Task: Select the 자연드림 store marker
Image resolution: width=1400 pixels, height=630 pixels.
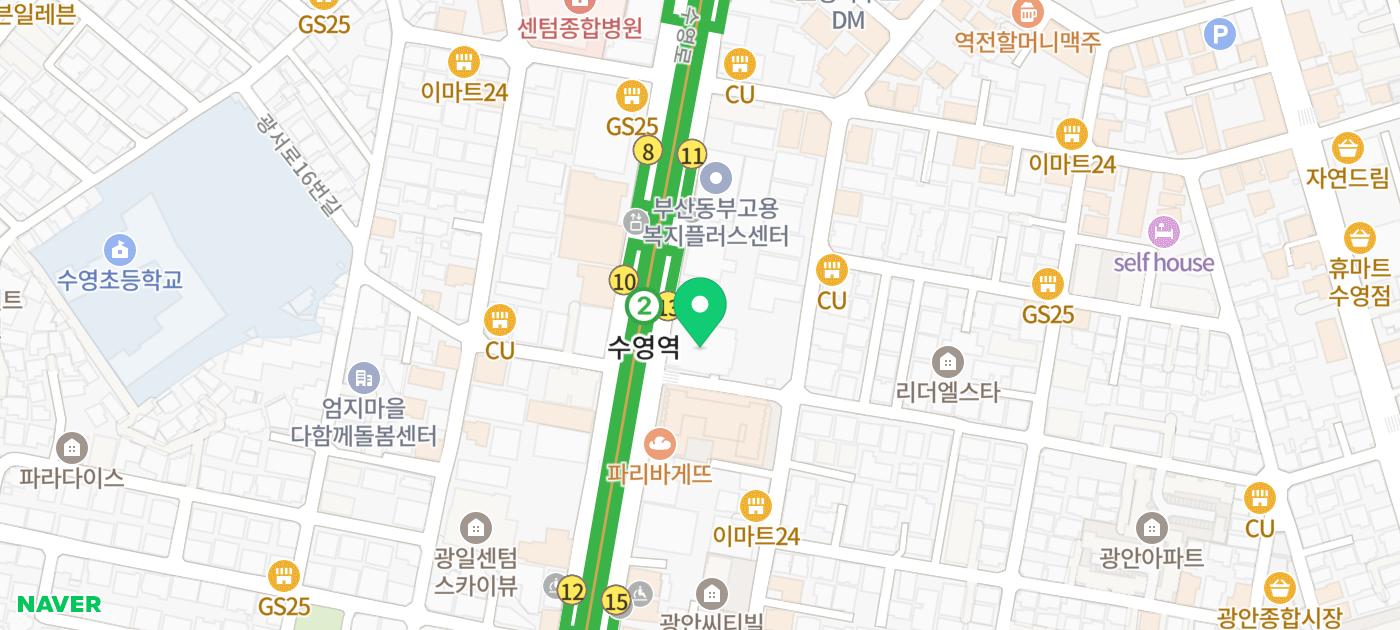Action: click(x=1347, y=148)
